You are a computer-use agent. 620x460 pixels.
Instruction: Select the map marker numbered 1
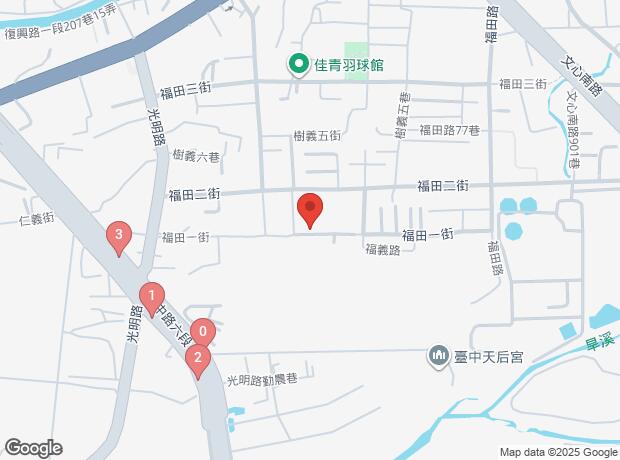tap(151, 296)
